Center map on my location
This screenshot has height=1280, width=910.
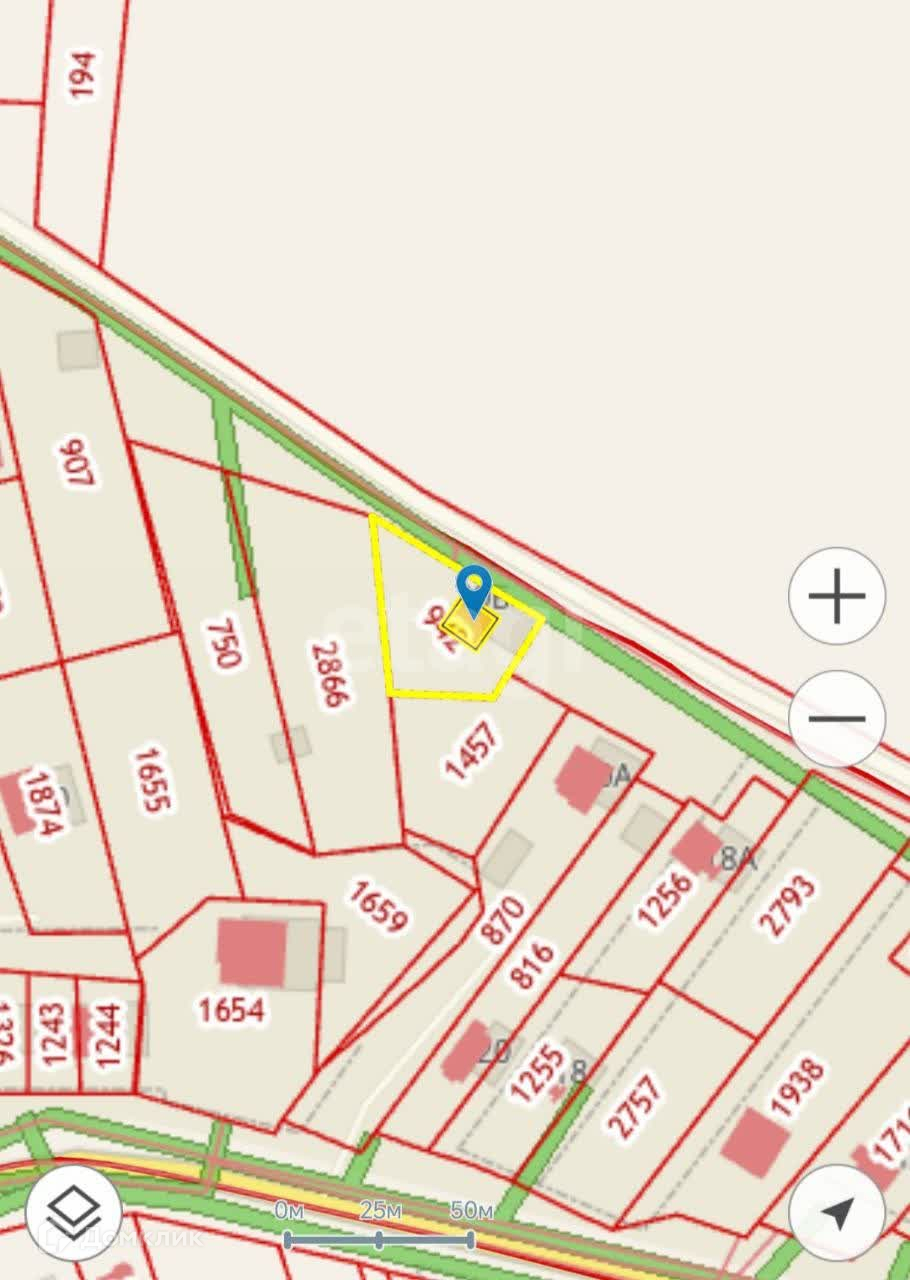click(x=836, y=1212)
